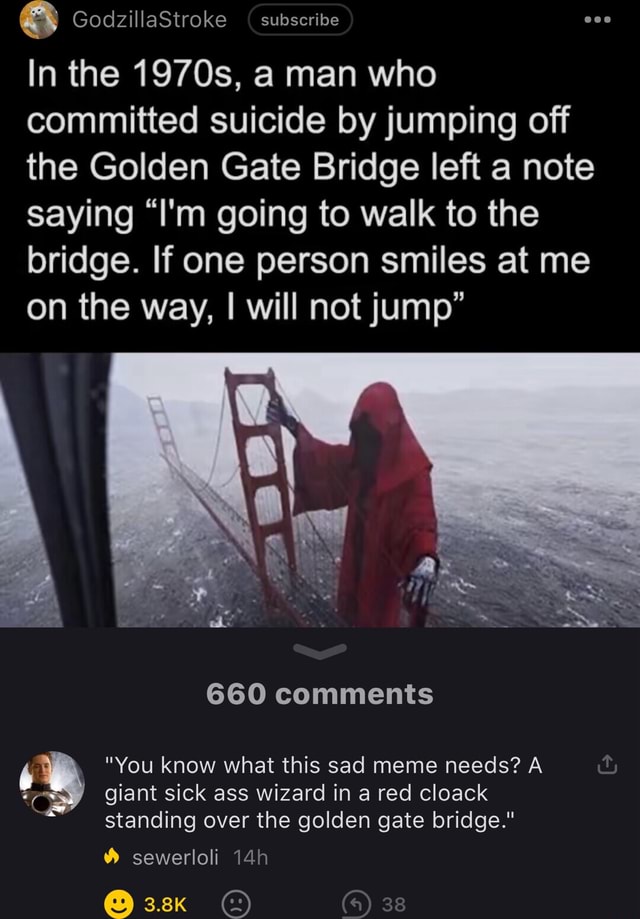
Task: Smile at sewerloli's comment with 3.8K
Action: pos(120,904)
